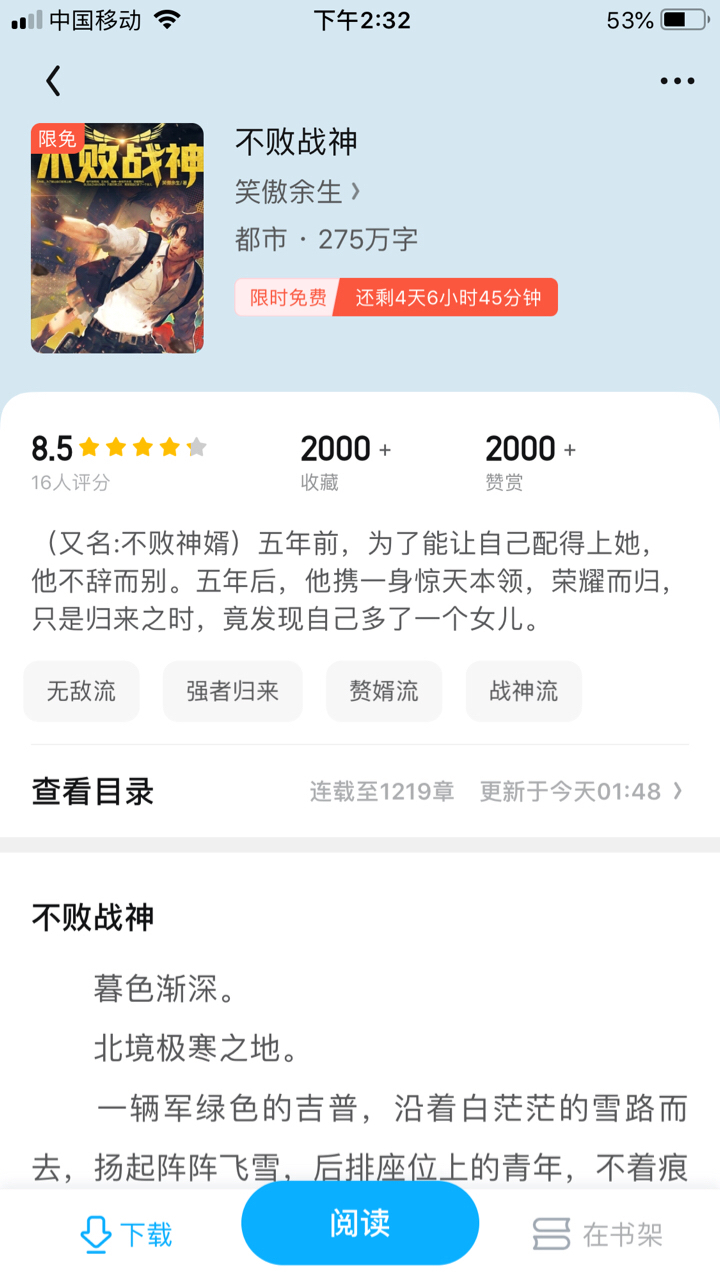The width and height of the screenshot is (720, 1281).
Task: Select the 强者归来 tag chip
Action: 232,691
